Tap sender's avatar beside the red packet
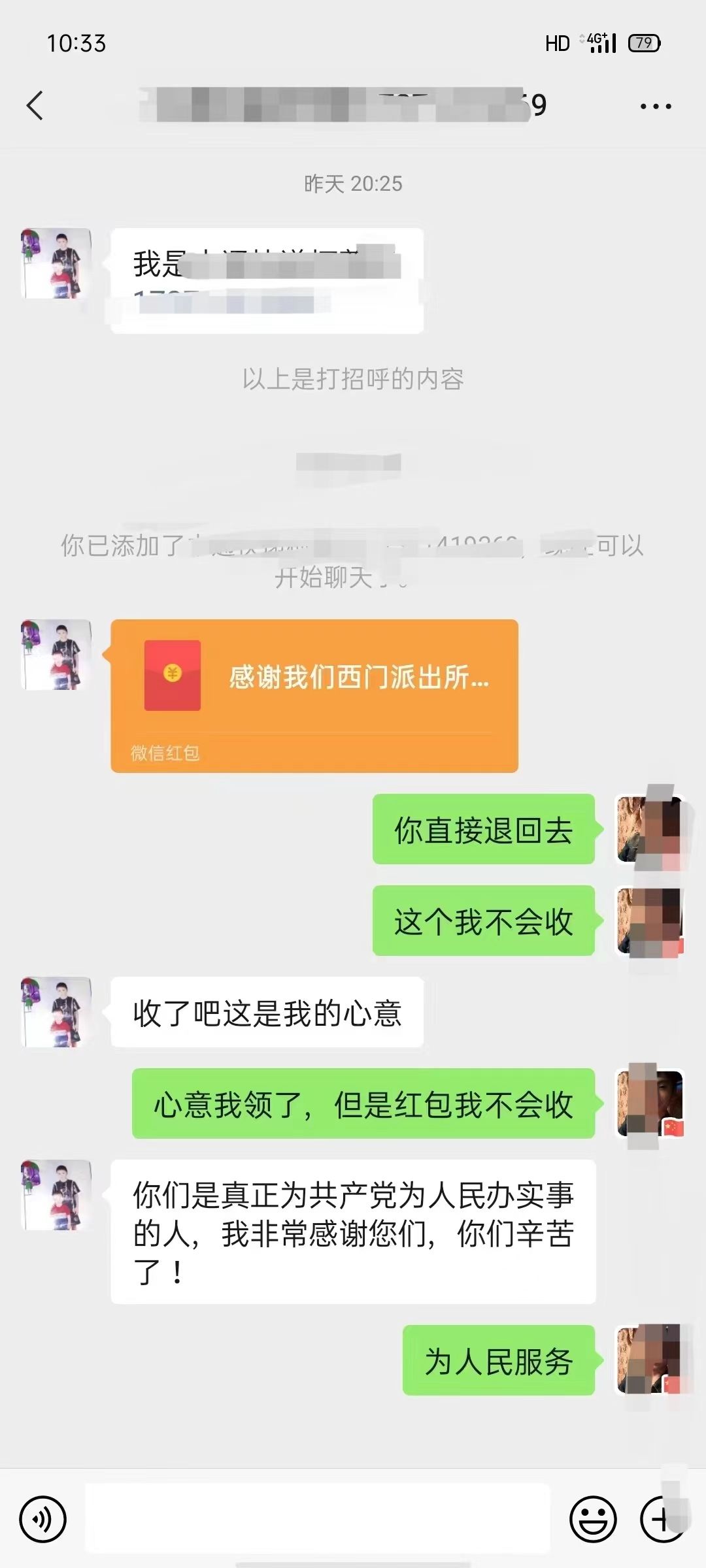706x1568 pixels. [x=56, y=655]
